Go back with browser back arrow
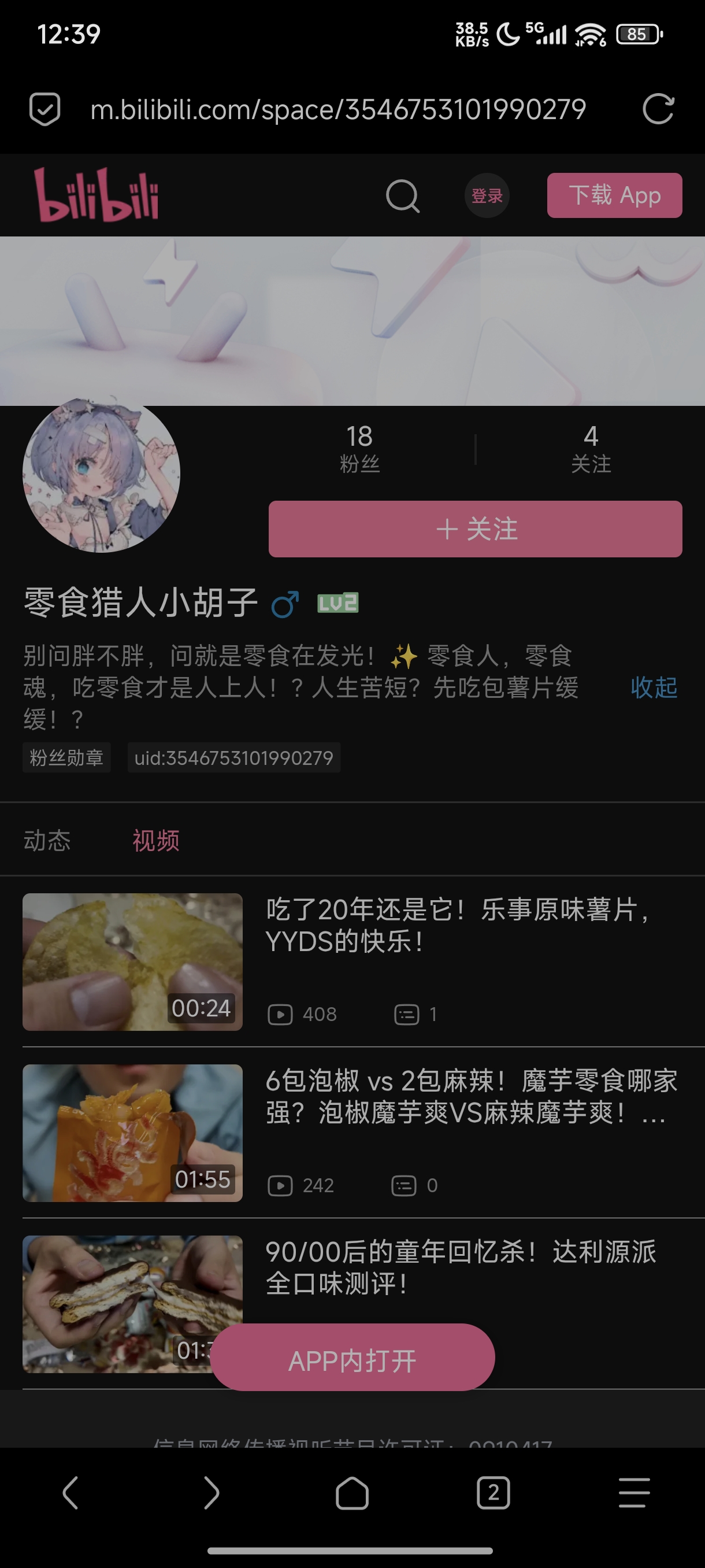The width and height of the screenshot is (705, 1568). click(70, 1492)
